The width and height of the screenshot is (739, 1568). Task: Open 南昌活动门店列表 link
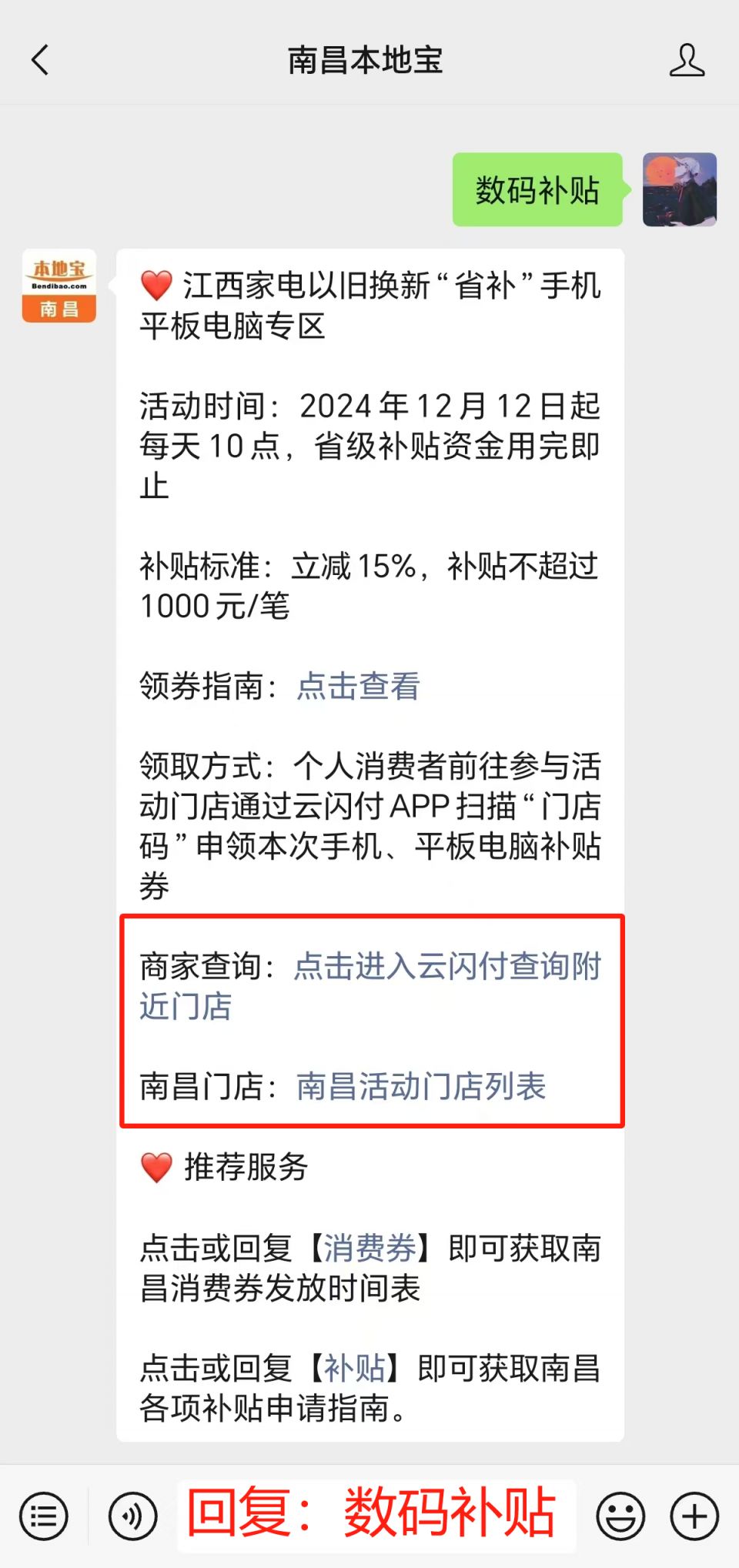[x=420, y=1086]
